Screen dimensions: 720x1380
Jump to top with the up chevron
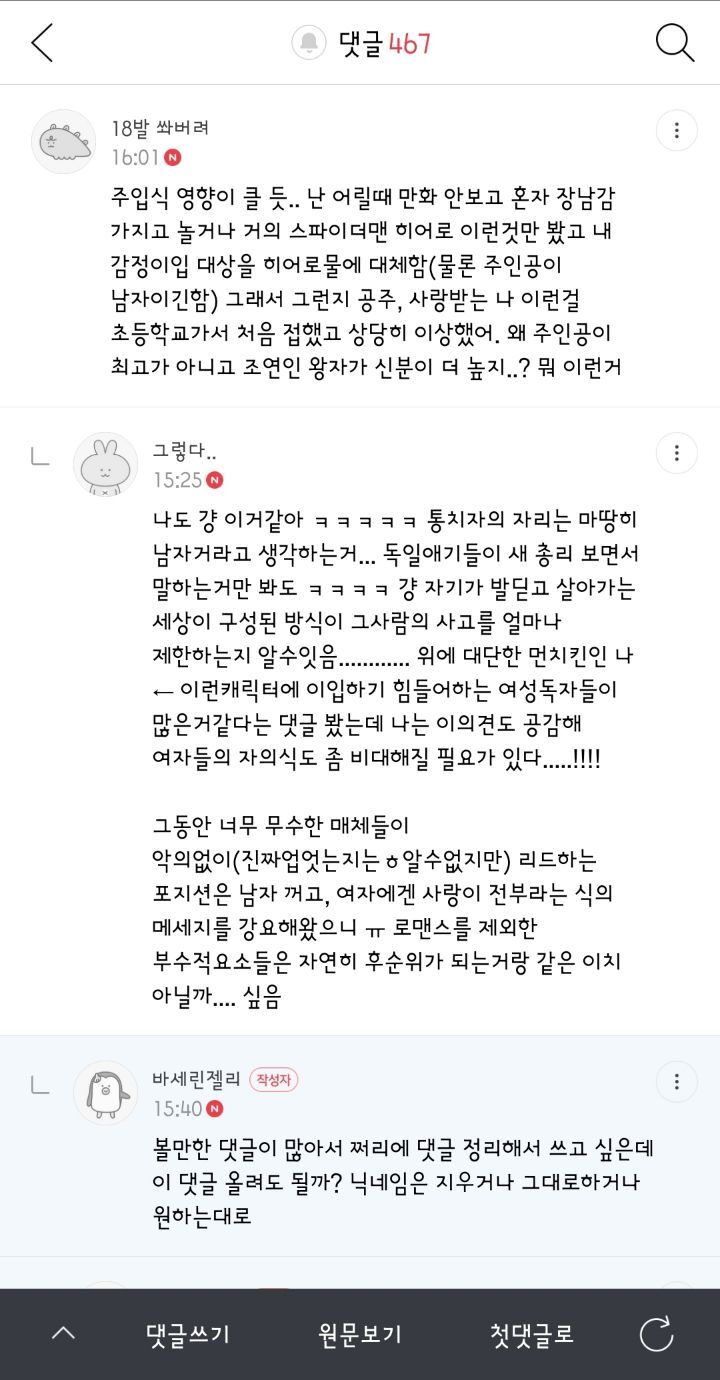[63, 1333]
